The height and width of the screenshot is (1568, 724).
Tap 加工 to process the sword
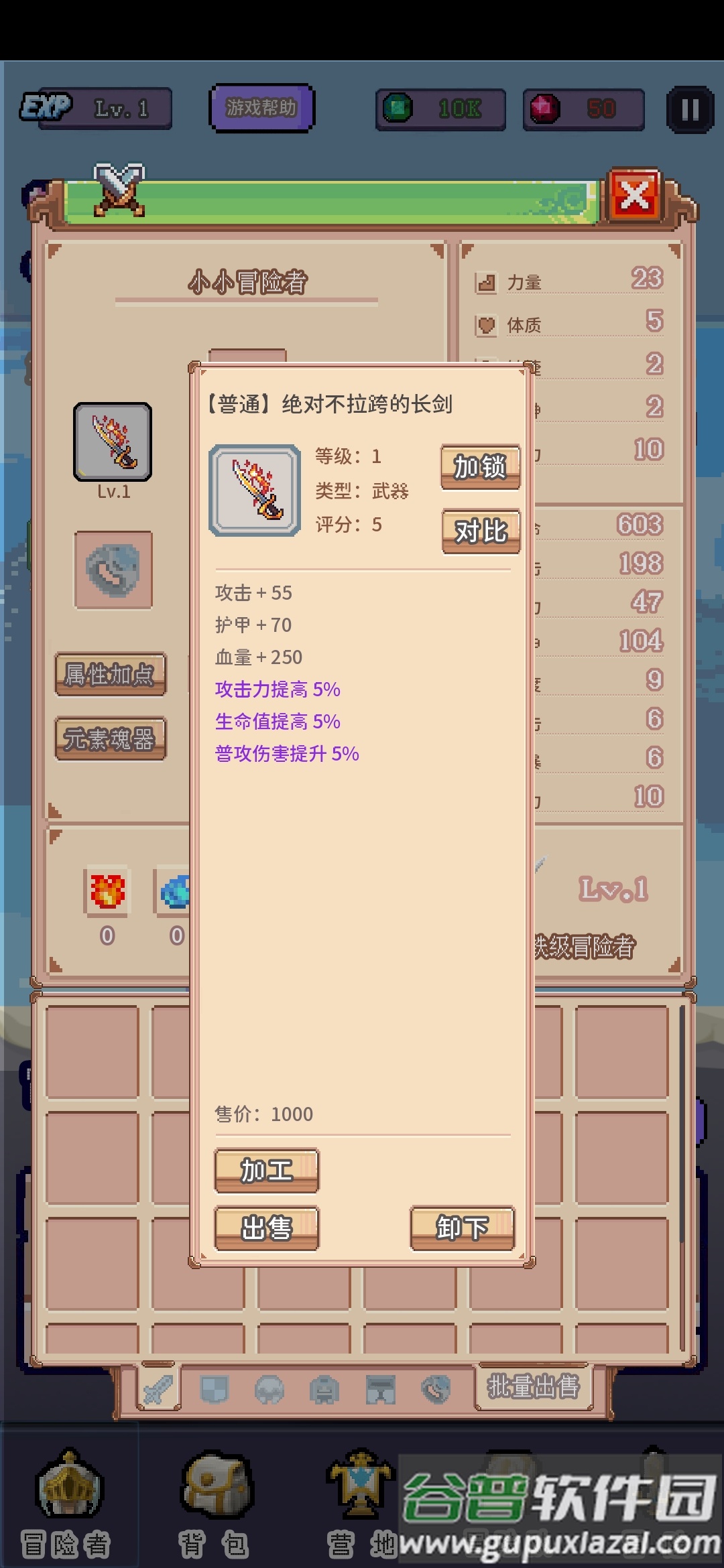tap(266, 1171)
